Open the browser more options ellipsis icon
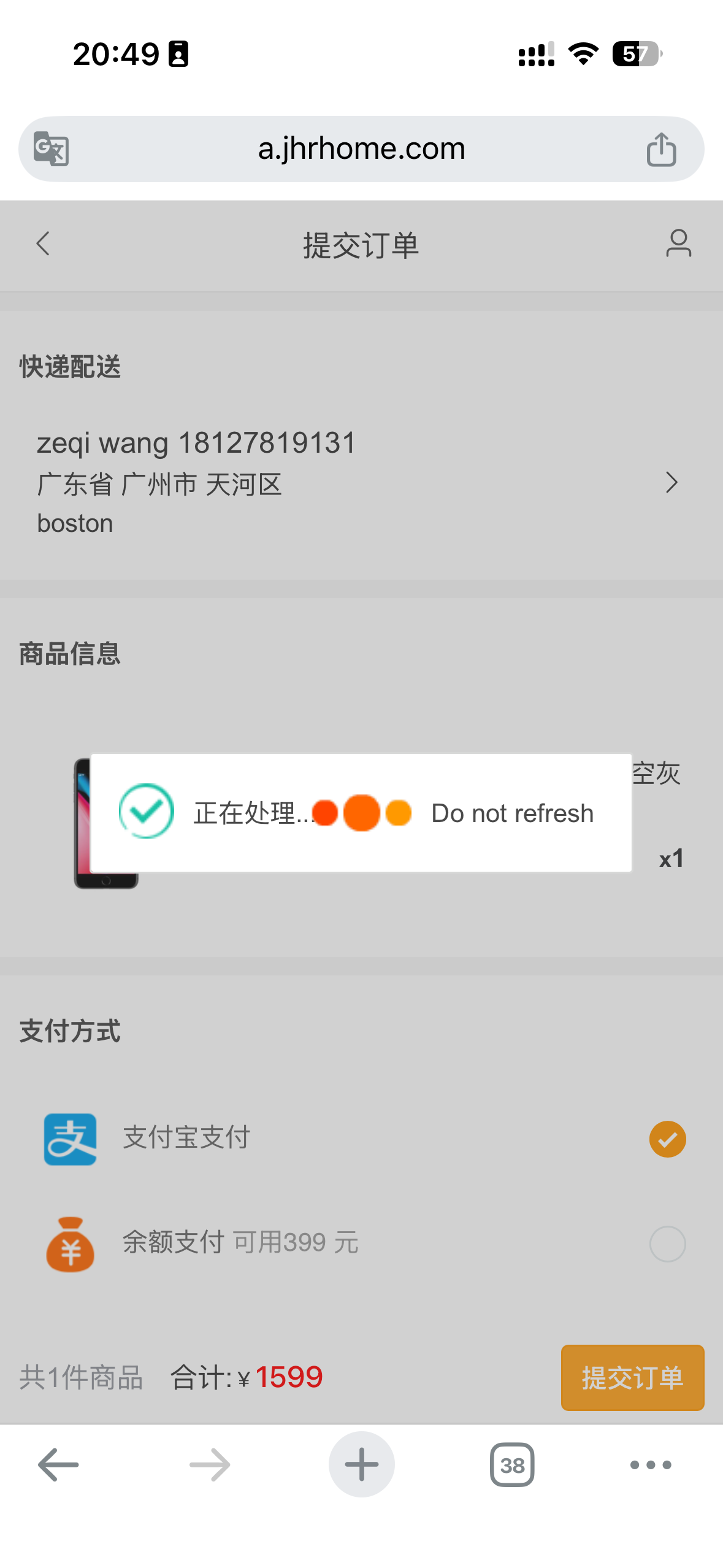The height and width of the screenshot is (1568, 723). [651, 1464]
